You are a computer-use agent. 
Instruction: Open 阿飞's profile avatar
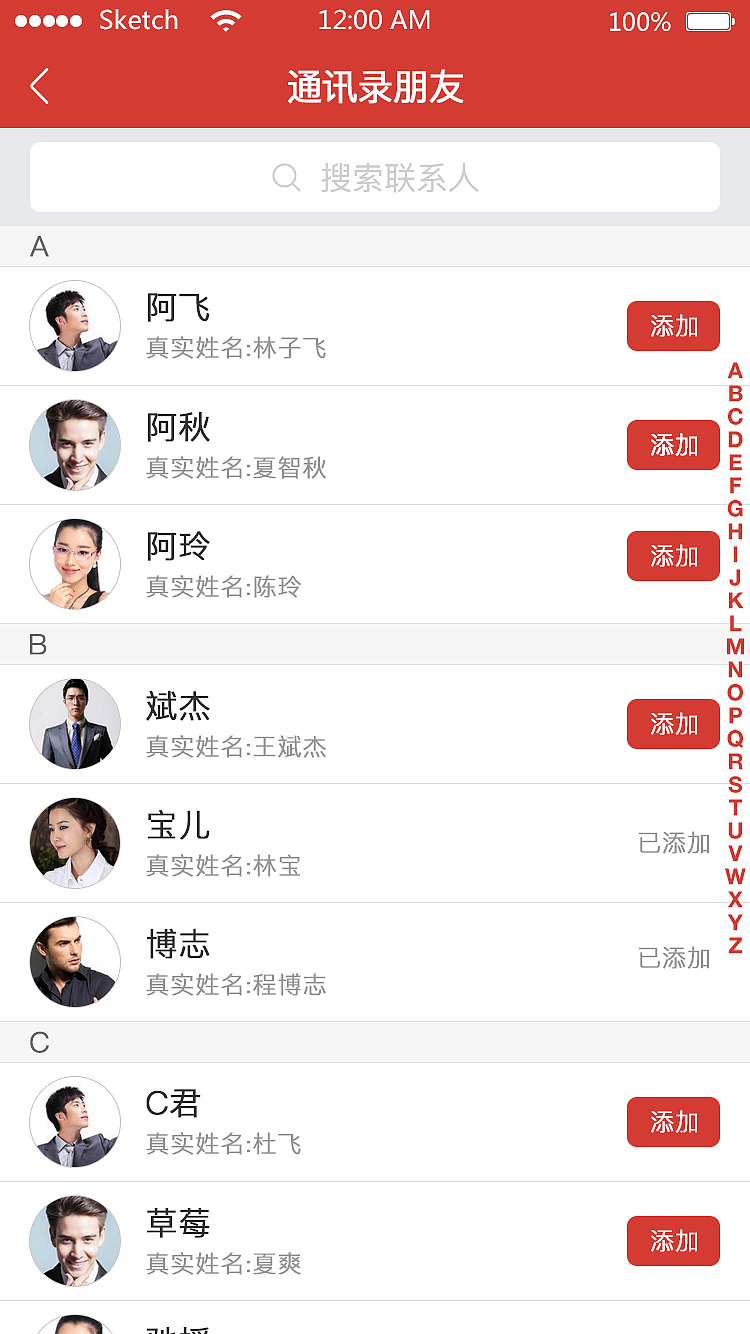(x=75, y=326)
